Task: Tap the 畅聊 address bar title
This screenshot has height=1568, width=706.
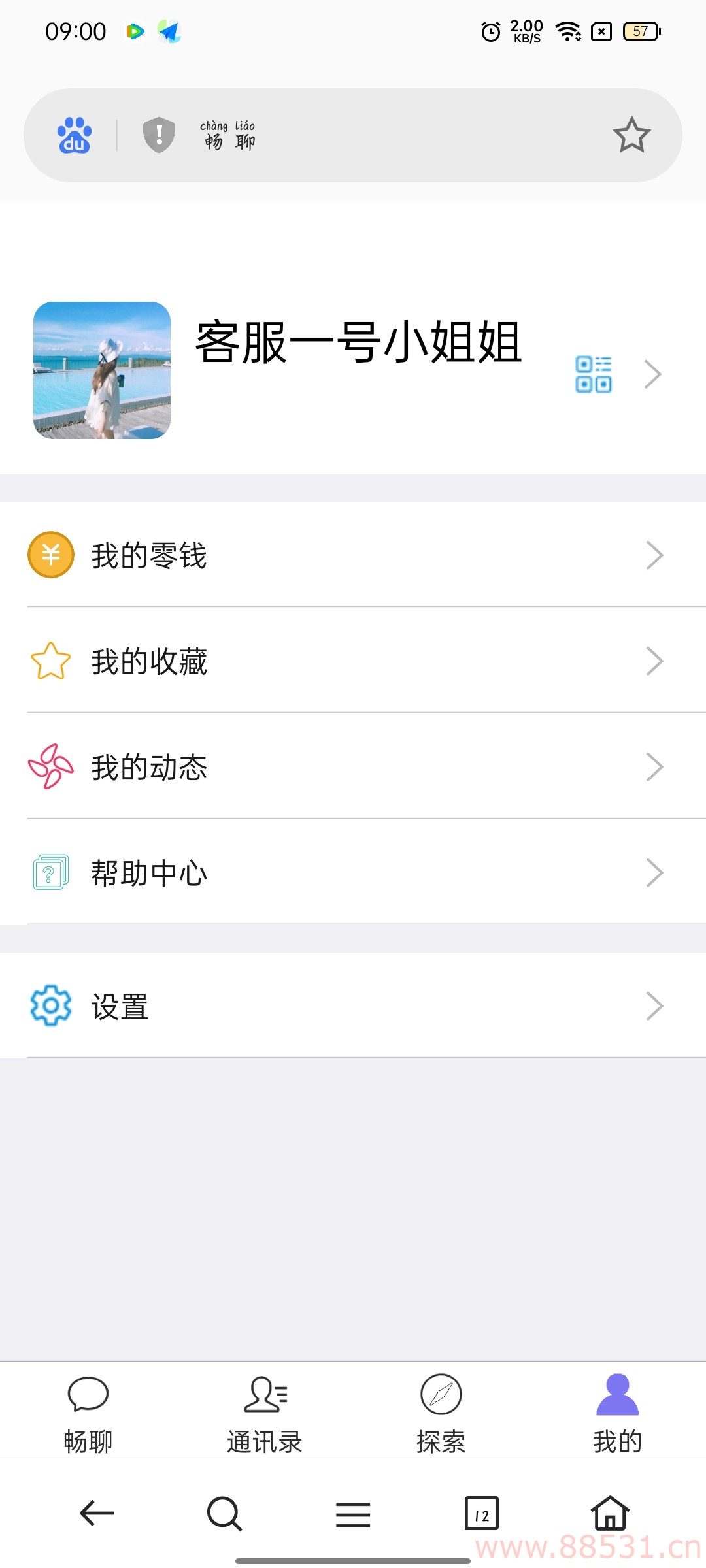Action: [x=228, y=135]
